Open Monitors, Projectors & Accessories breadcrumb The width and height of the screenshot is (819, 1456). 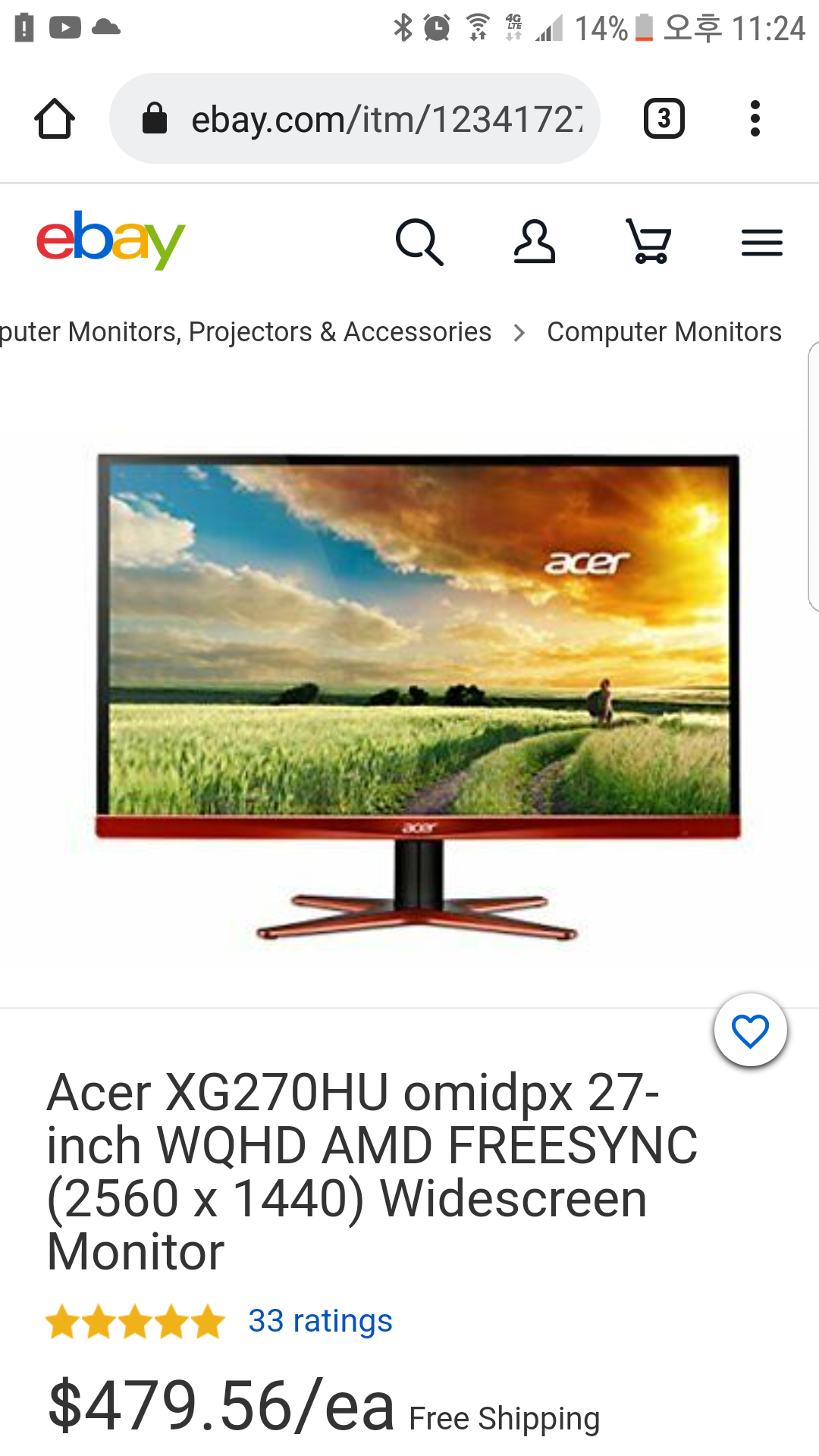(x=246, y=332)
